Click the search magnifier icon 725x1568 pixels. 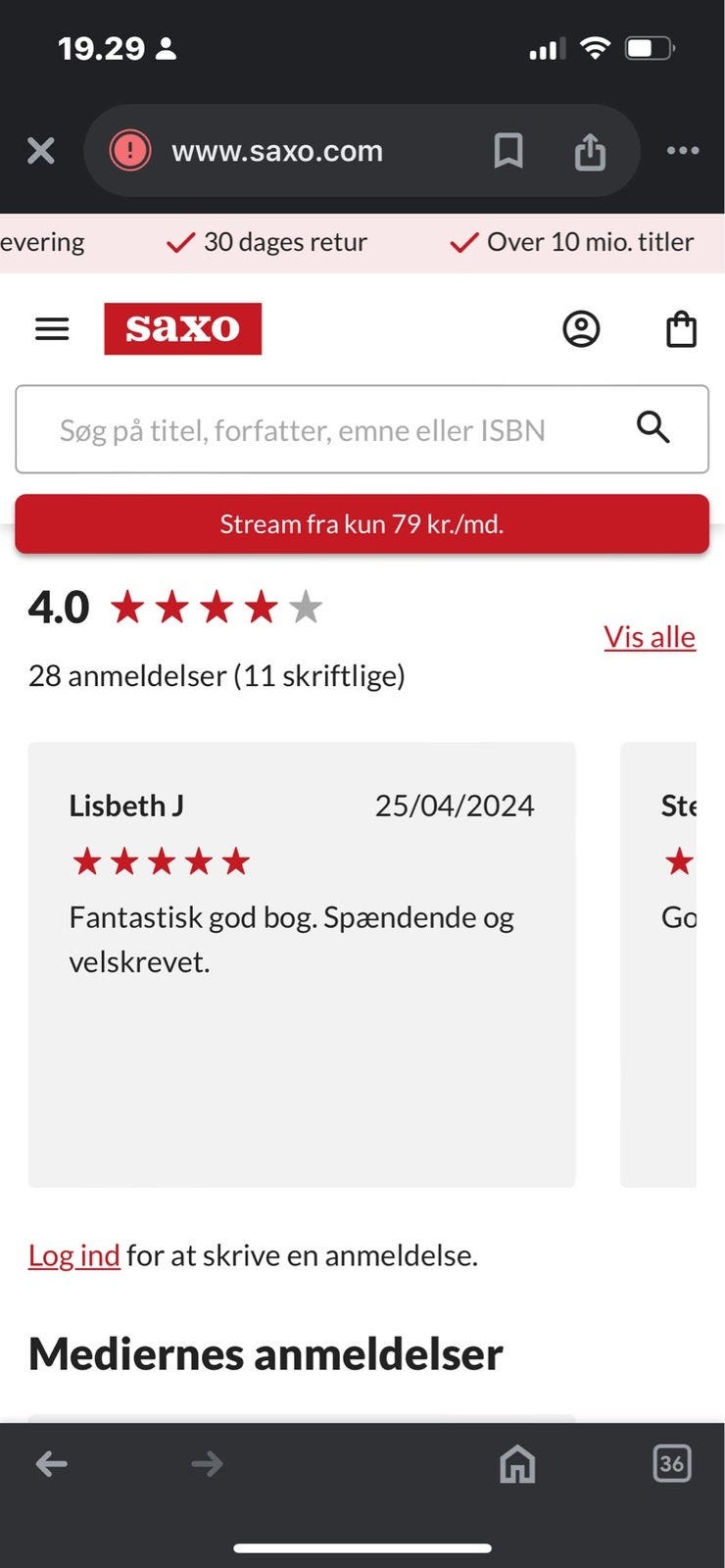point(651,428)
